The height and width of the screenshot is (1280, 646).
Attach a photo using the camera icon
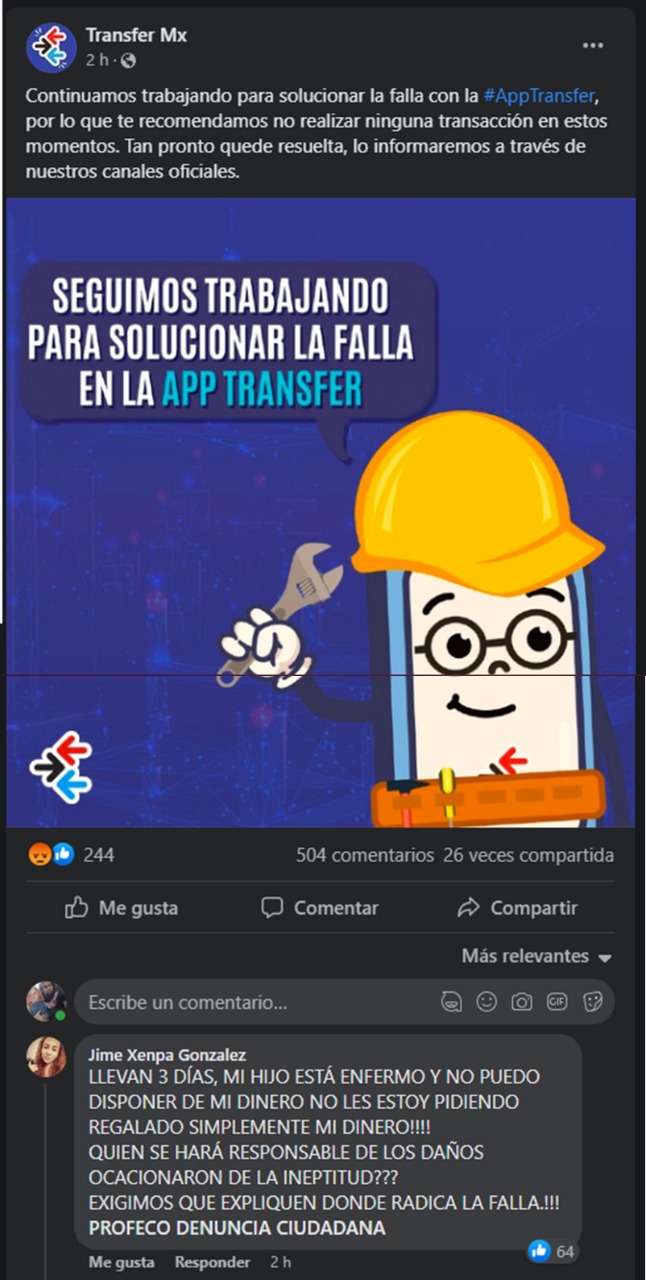[x=521, y=1002]
